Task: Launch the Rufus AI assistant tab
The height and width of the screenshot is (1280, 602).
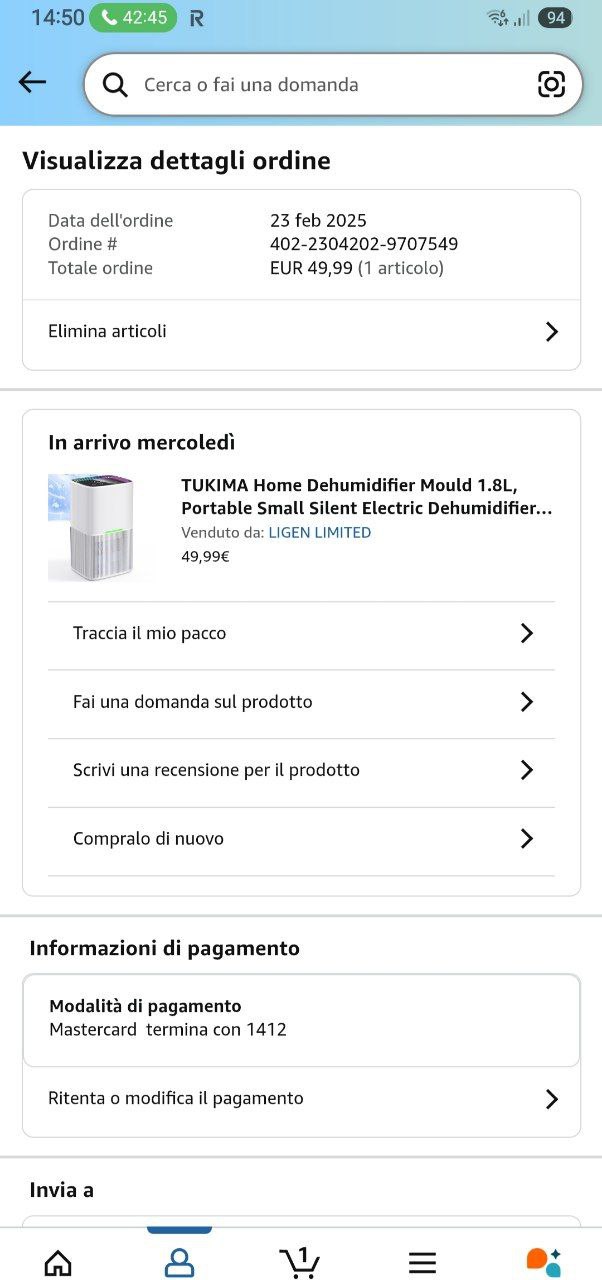Action: (x=543, y=1262)
